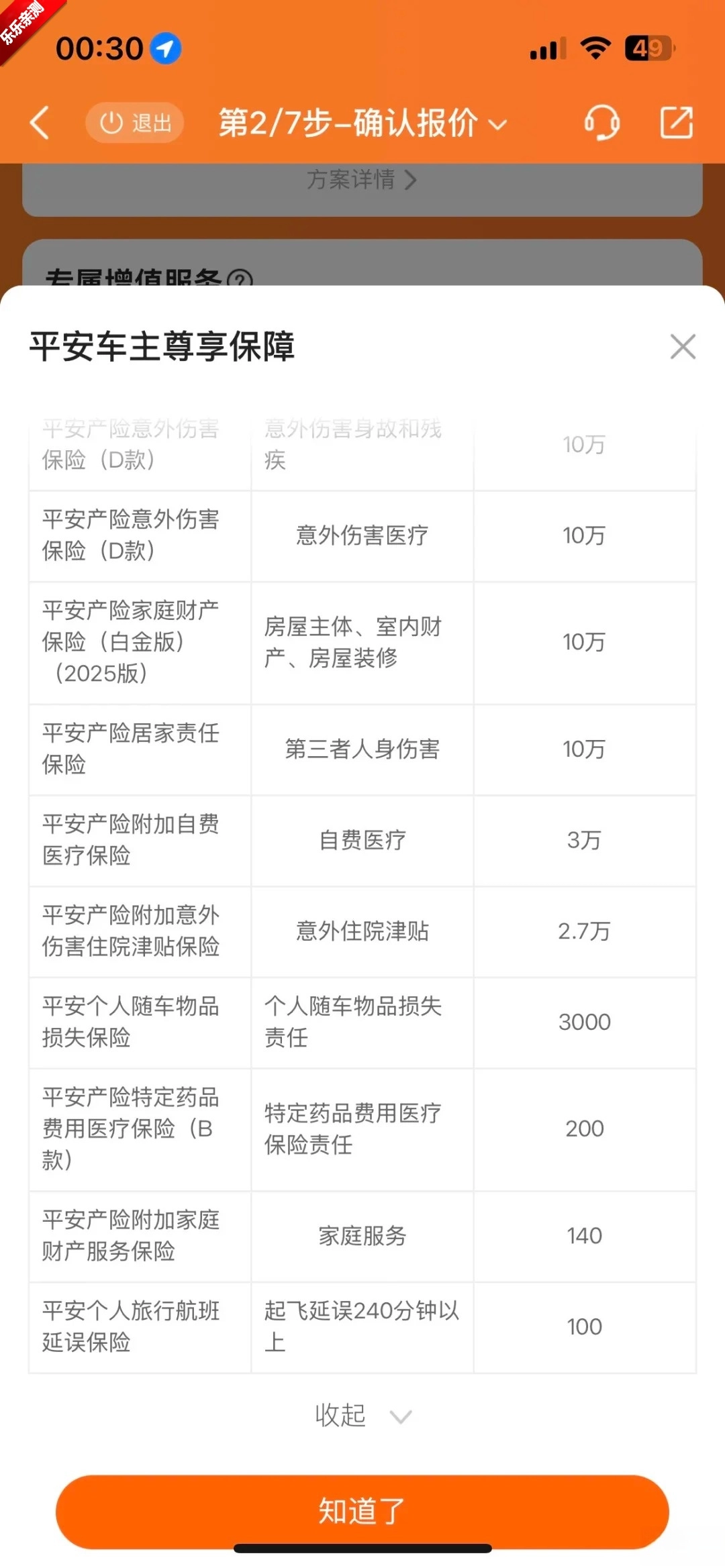The width and height of the screenshot is (725, 1568).
Task: Close the 平安车主尊享保障 popup
Action: coord(683,347)
